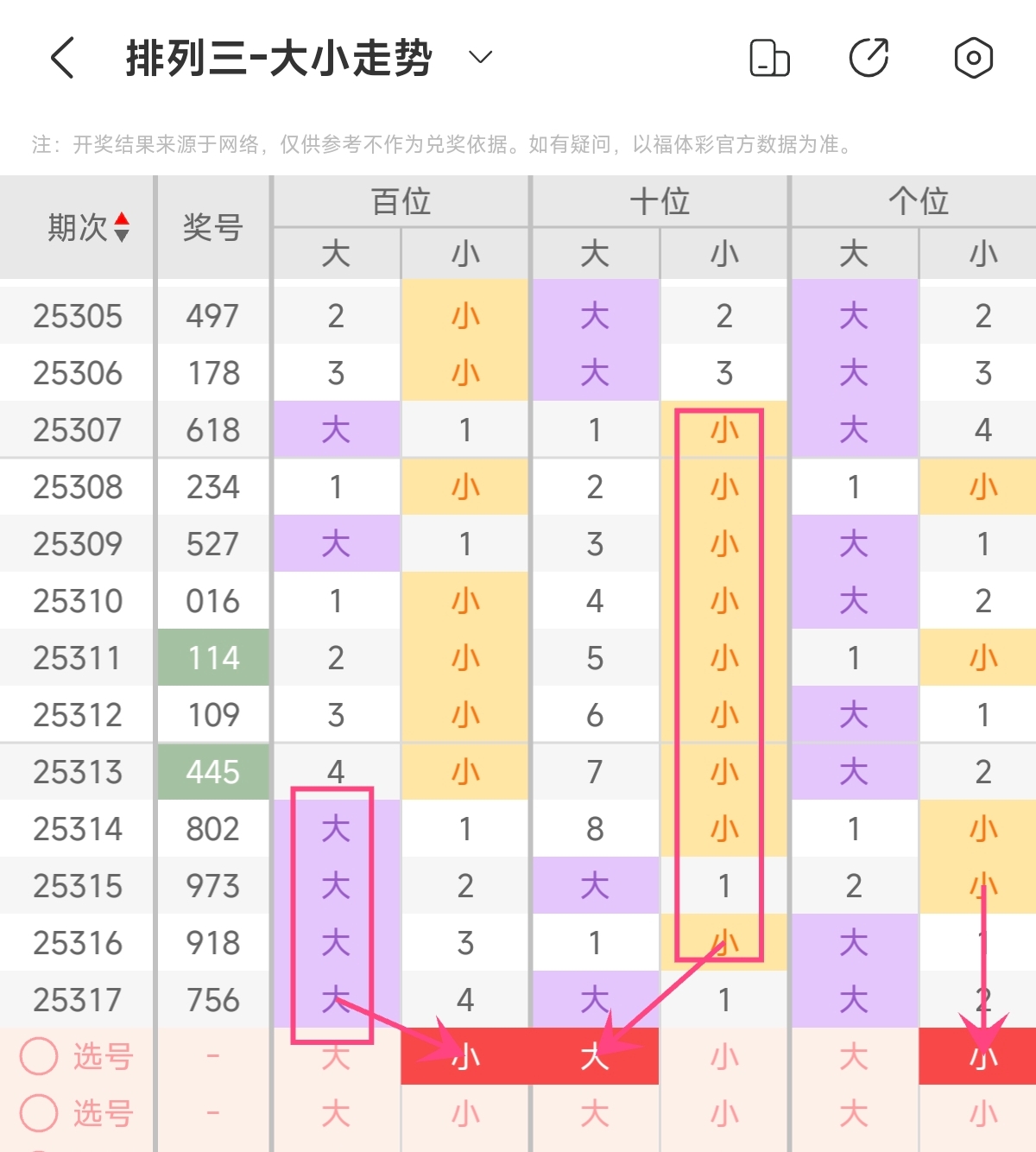Select the second 选号 row radio circle
Viewport: 1036px width, 1152px height.
click(x=39, y=1113)
